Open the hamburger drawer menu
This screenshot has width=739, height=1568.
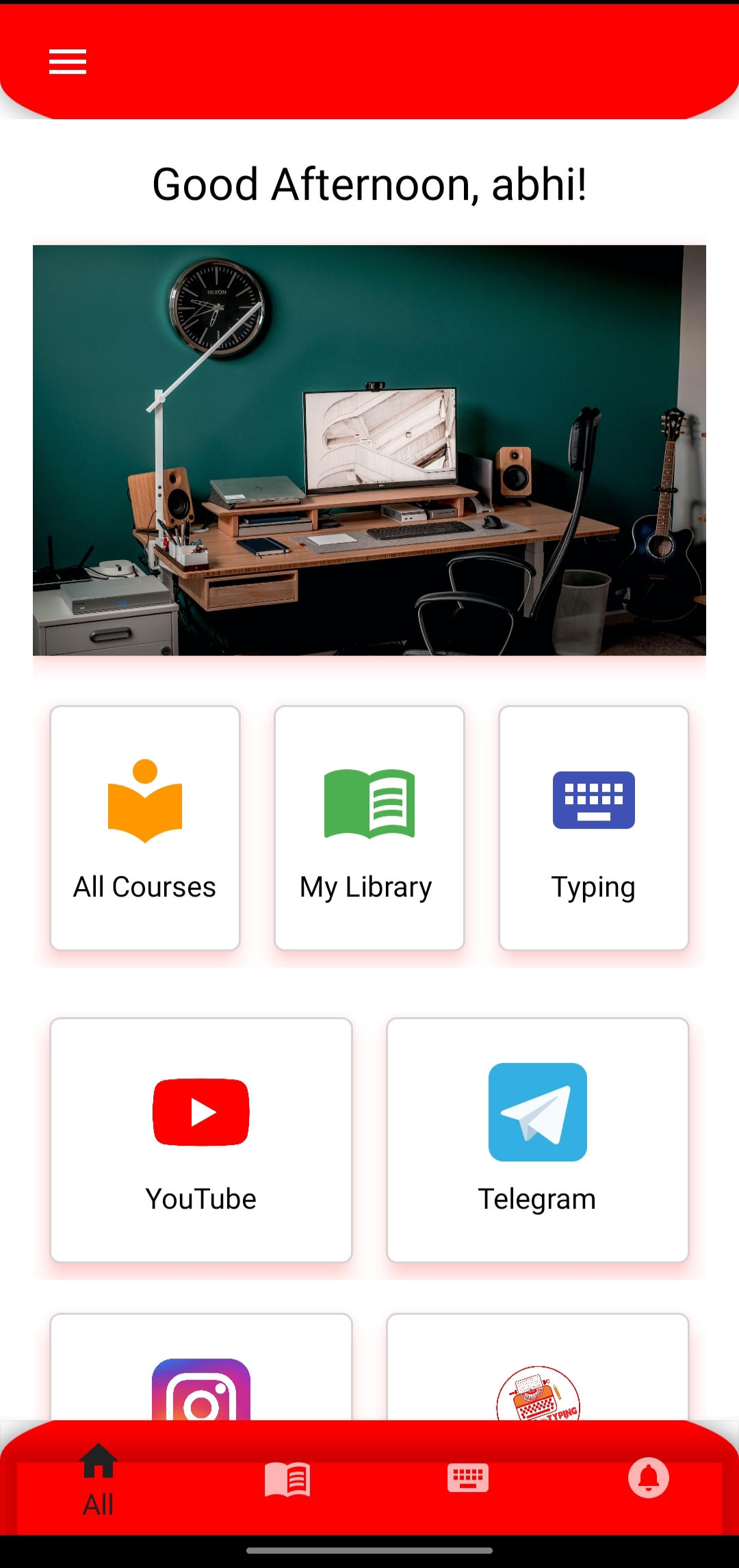[68, 62]
